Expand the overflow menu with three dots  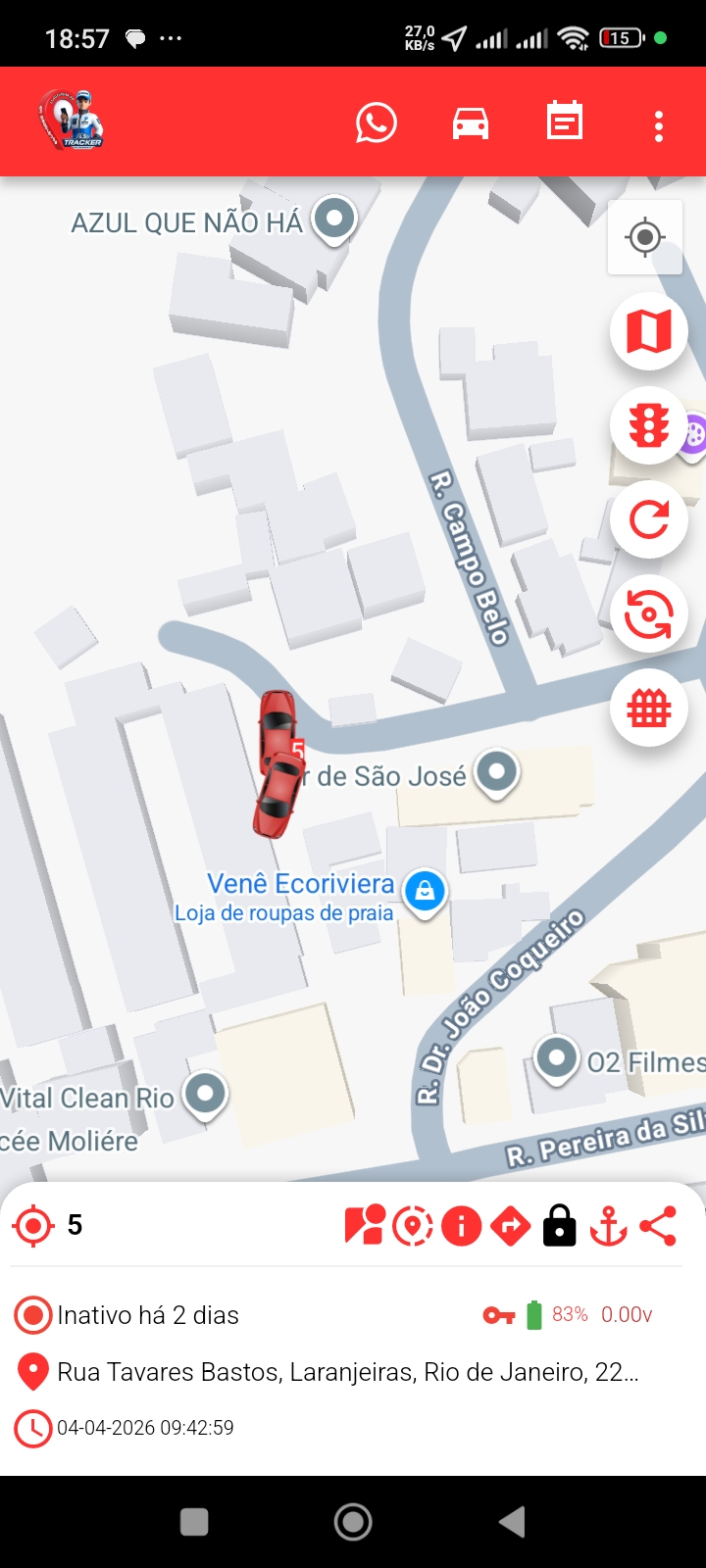658,122
